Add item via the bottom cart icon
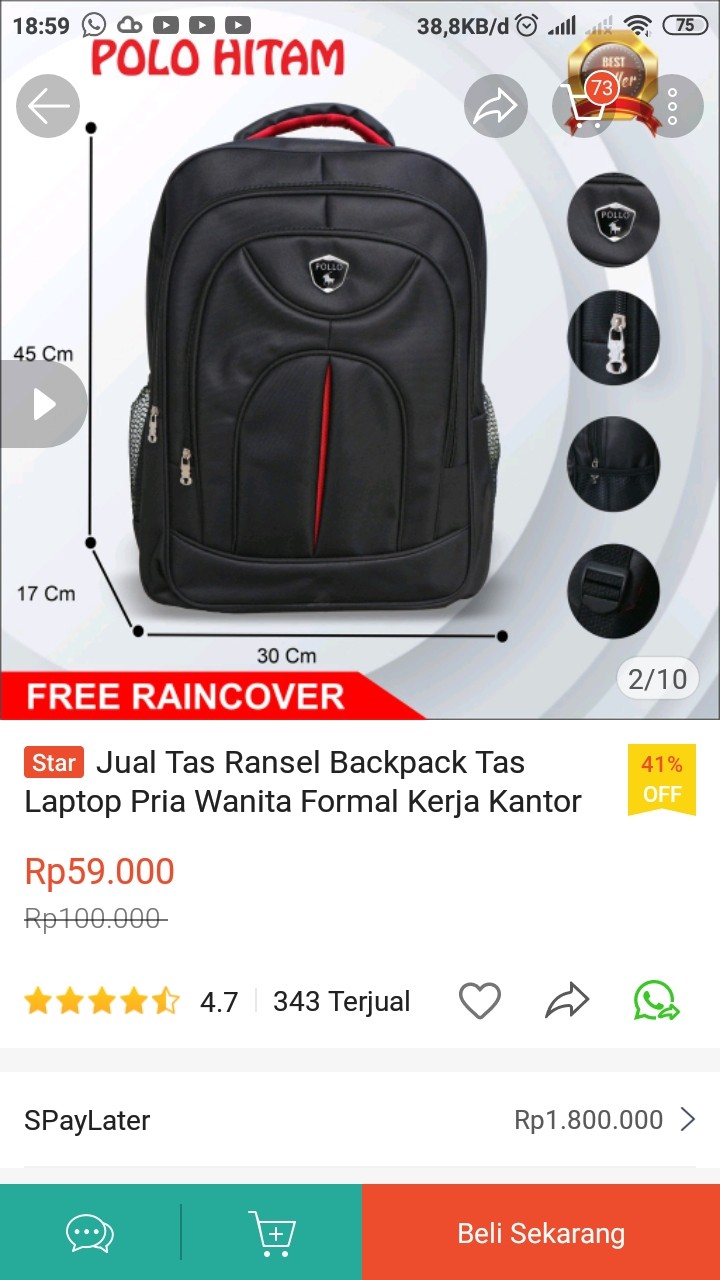 pyautogui.click(x=270, y=1232)
